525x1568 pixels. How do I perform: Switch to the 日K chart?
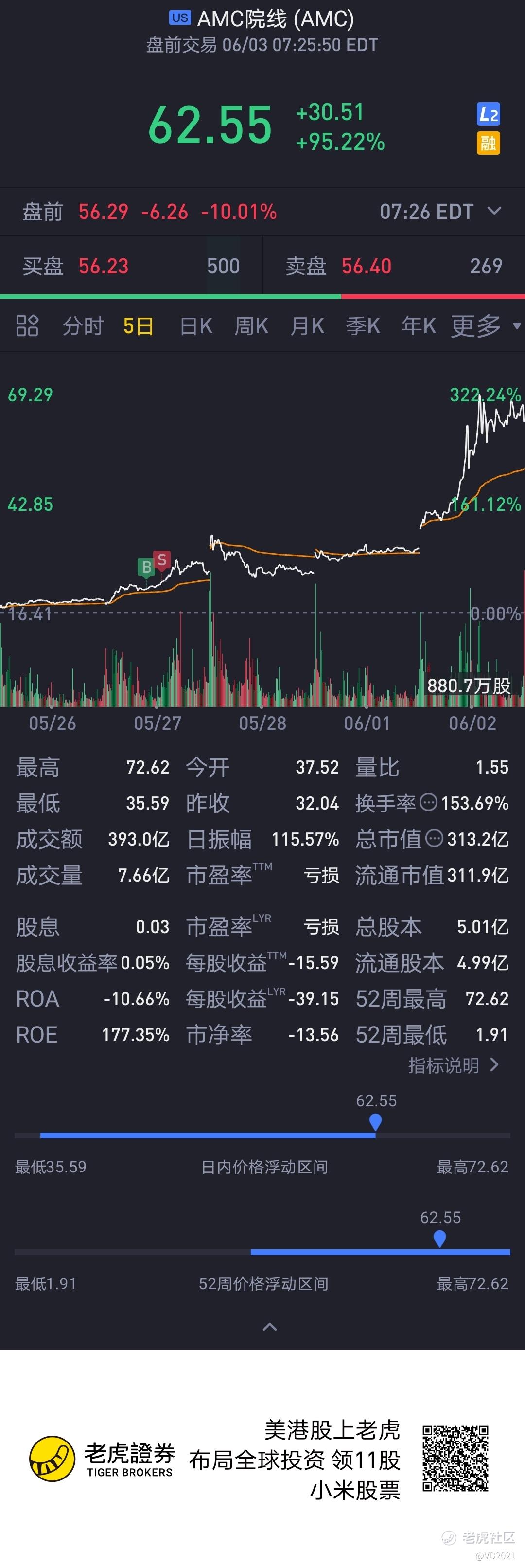pyautogui.click(x=196, y=326)
